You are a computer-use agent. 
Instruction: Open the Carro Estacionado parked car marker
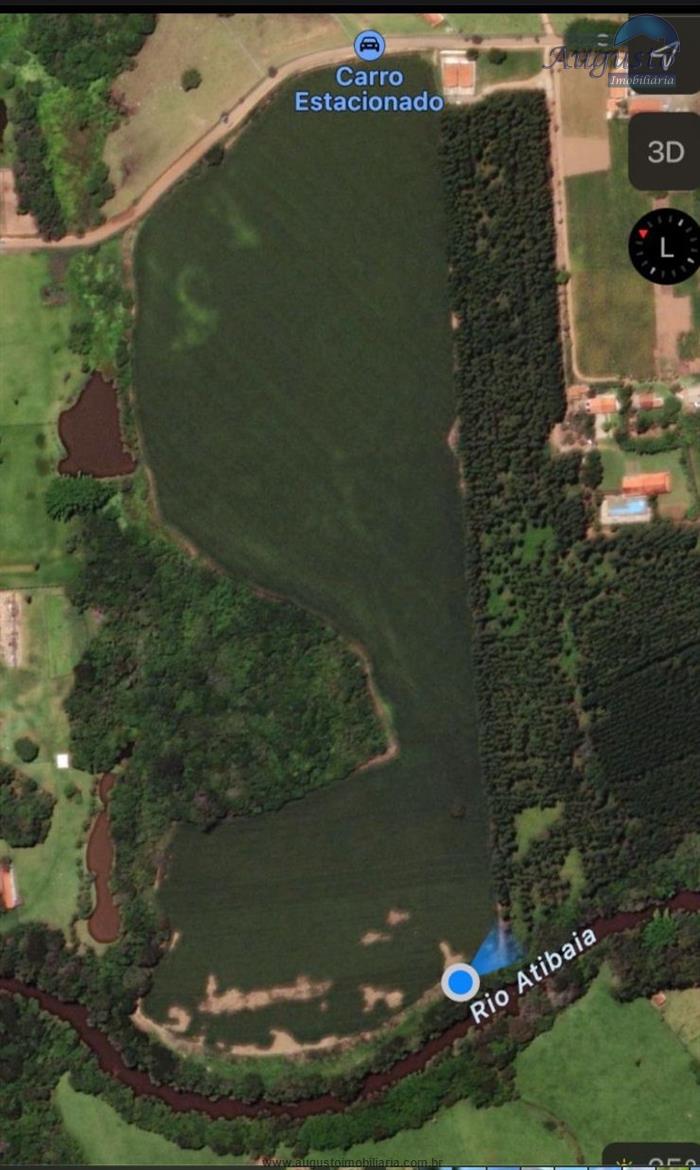coord(370,45)
